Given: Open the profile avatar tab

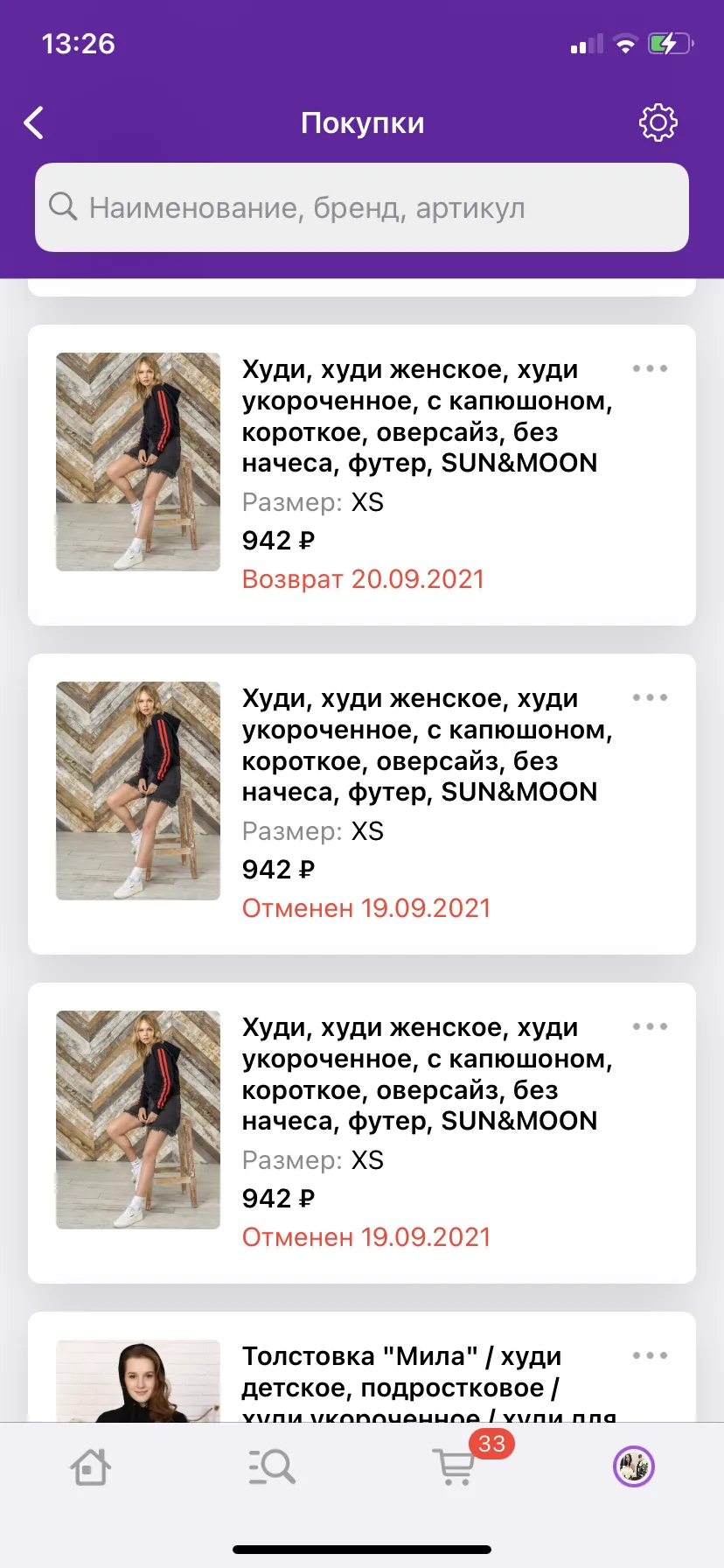Looking at the screenshot, I should click(634, 1466).
